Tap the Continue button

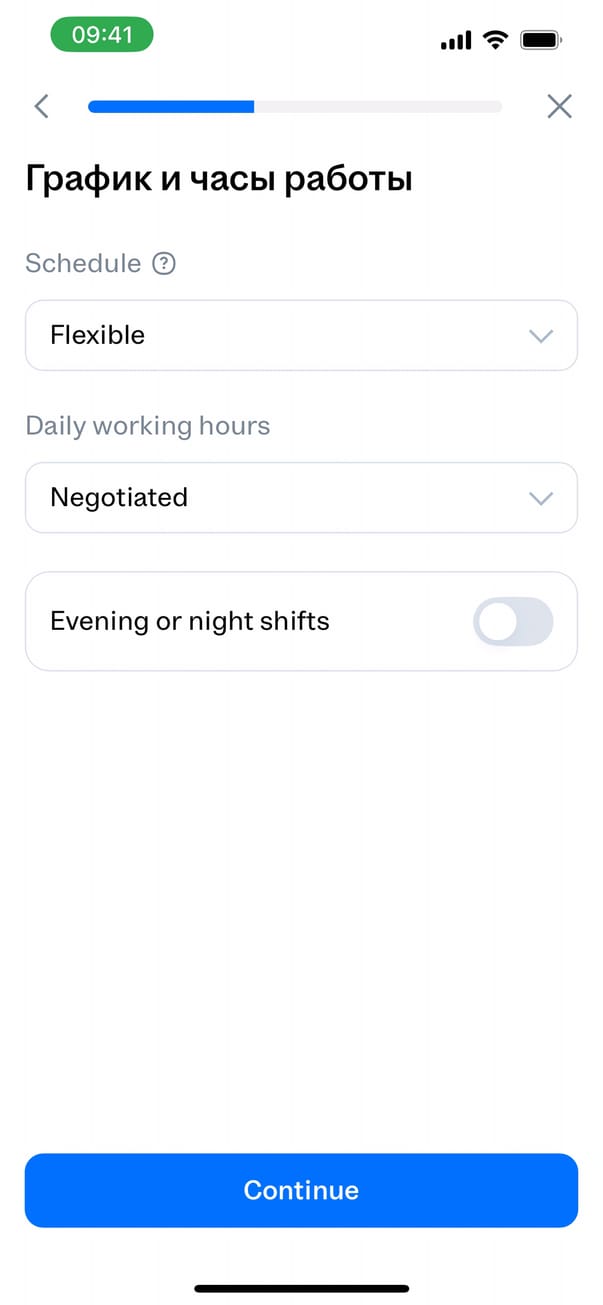301,1190
